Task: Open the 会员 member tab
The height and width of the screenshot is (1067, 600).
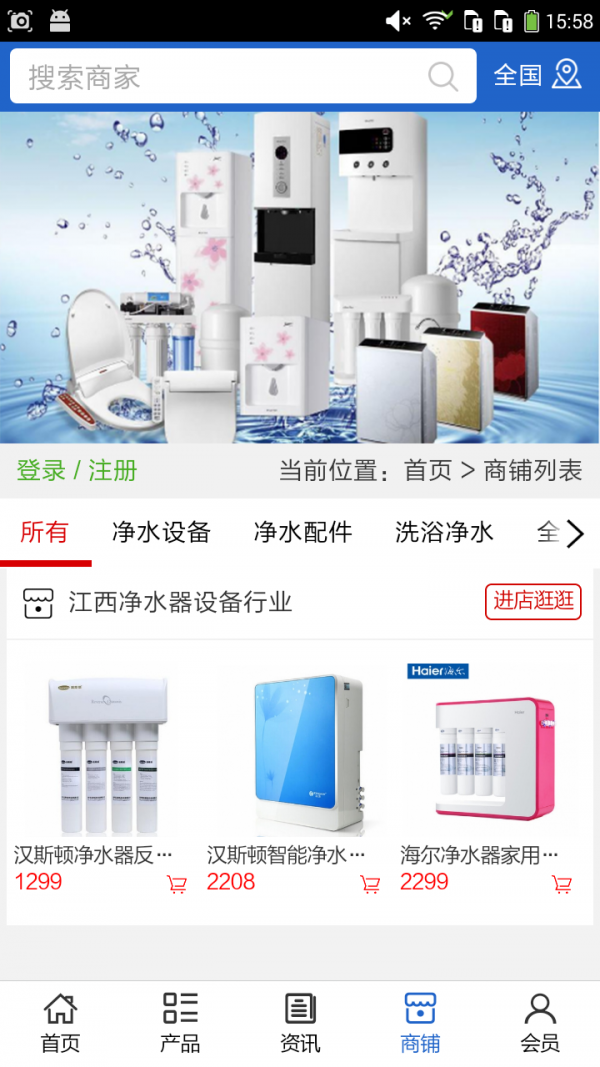Action: coord(540,1023)
